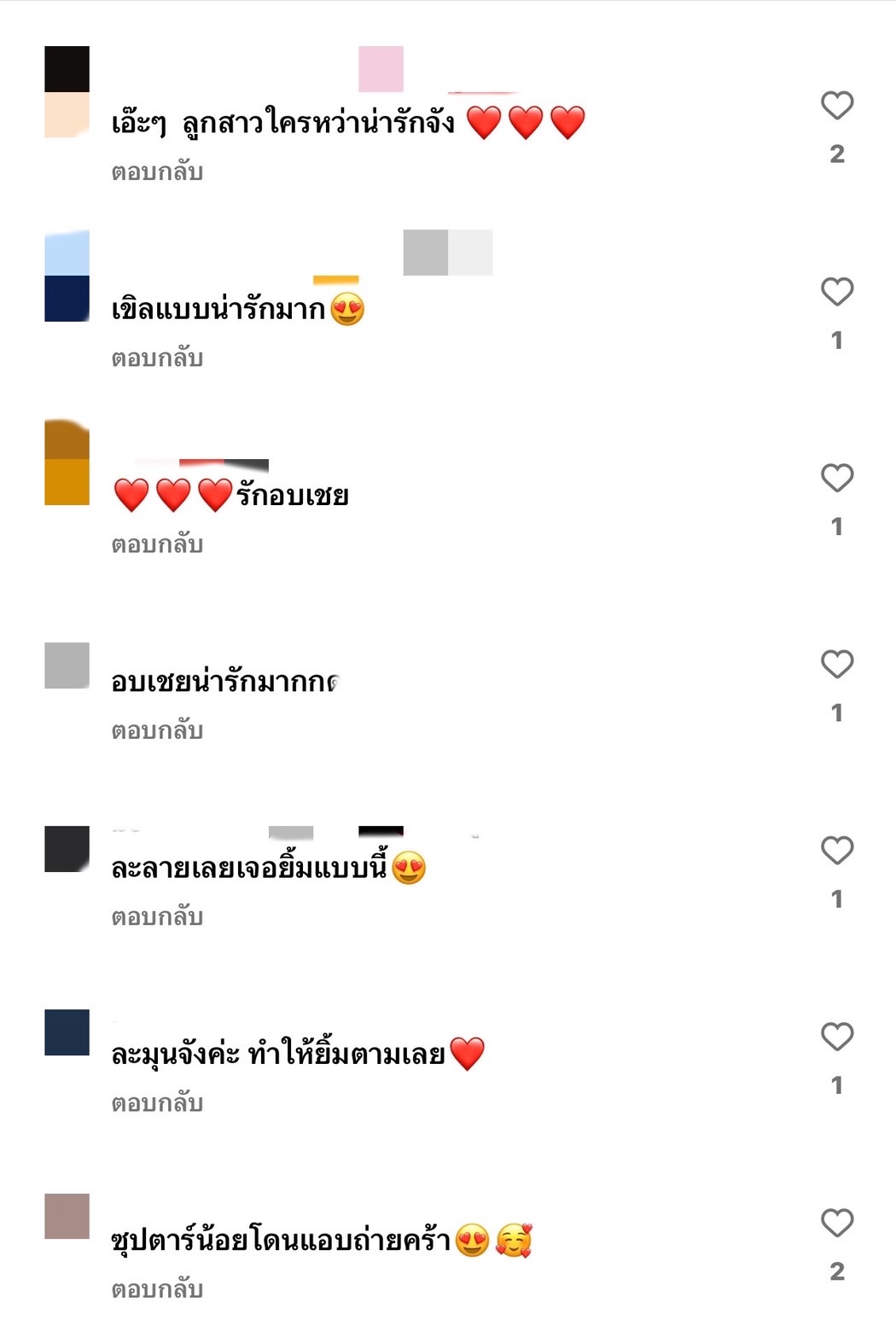Like the comment 'ซุปตาร์น้อยโดนแอบถ่ายคร้า'
This screenshot has width=896, height=1331.
click(836, 1223)
